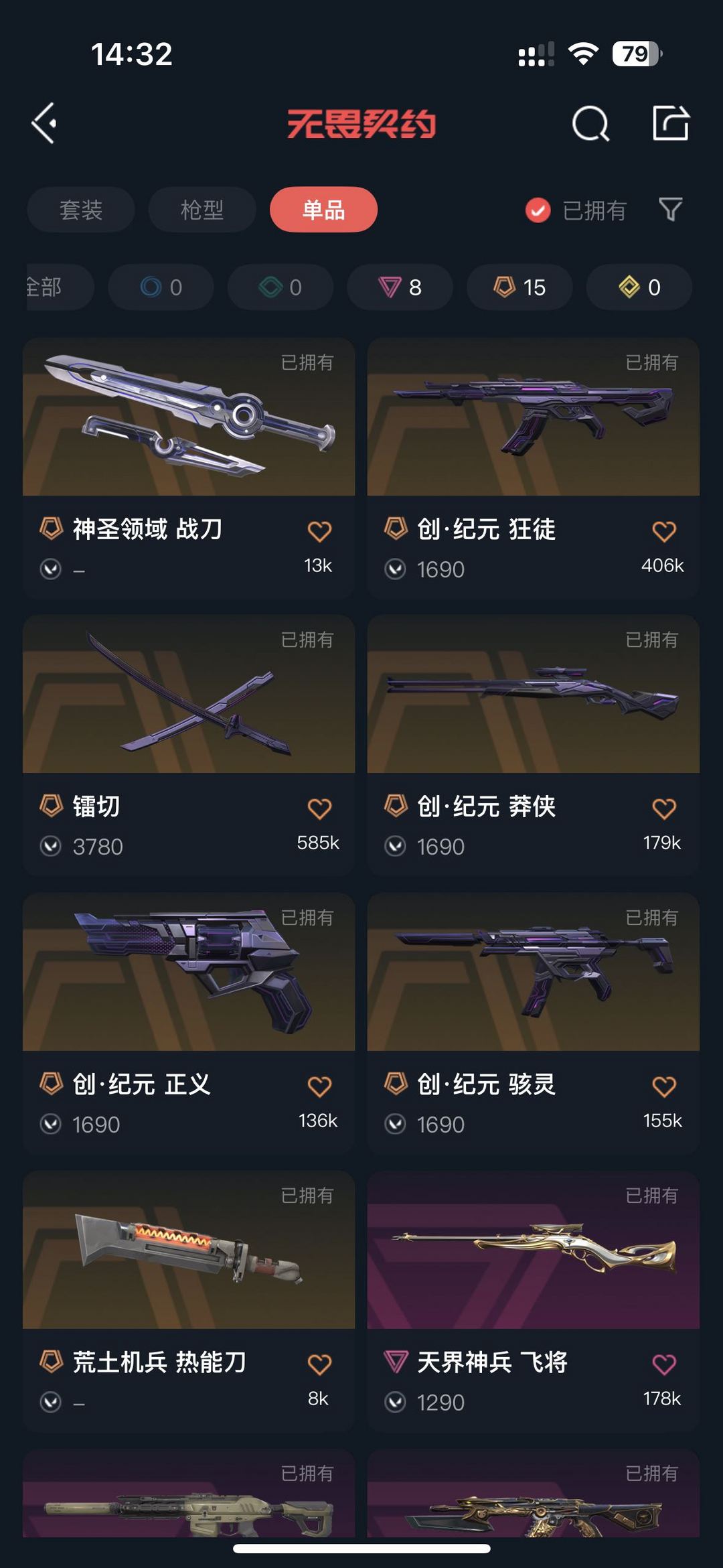Viewport: 723px width, 1568px height.
Task: Like the 镭切 skin
Action: [x=319, y=808]
